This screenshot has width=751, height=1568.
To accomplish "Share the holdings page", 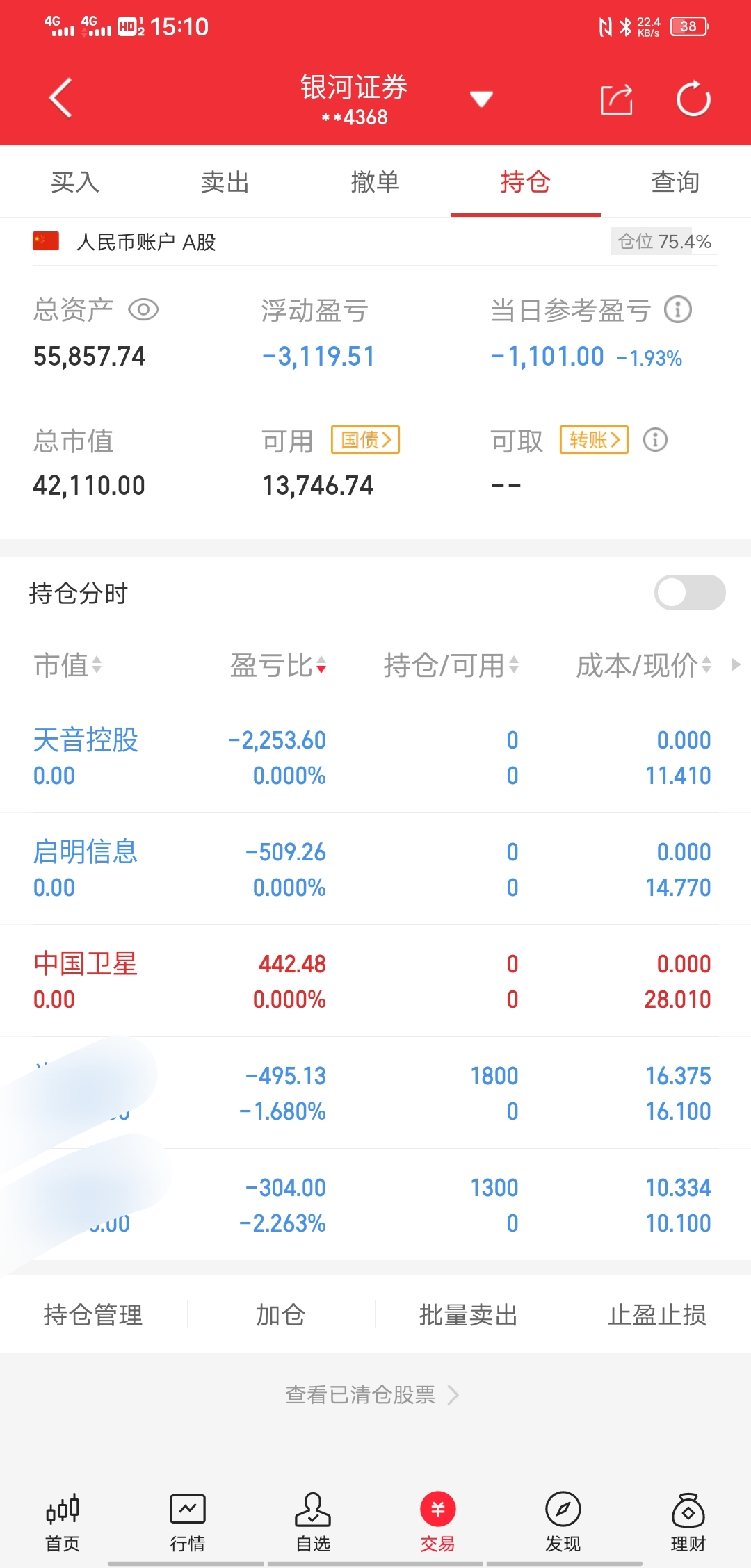I will [x=617, y=99].
